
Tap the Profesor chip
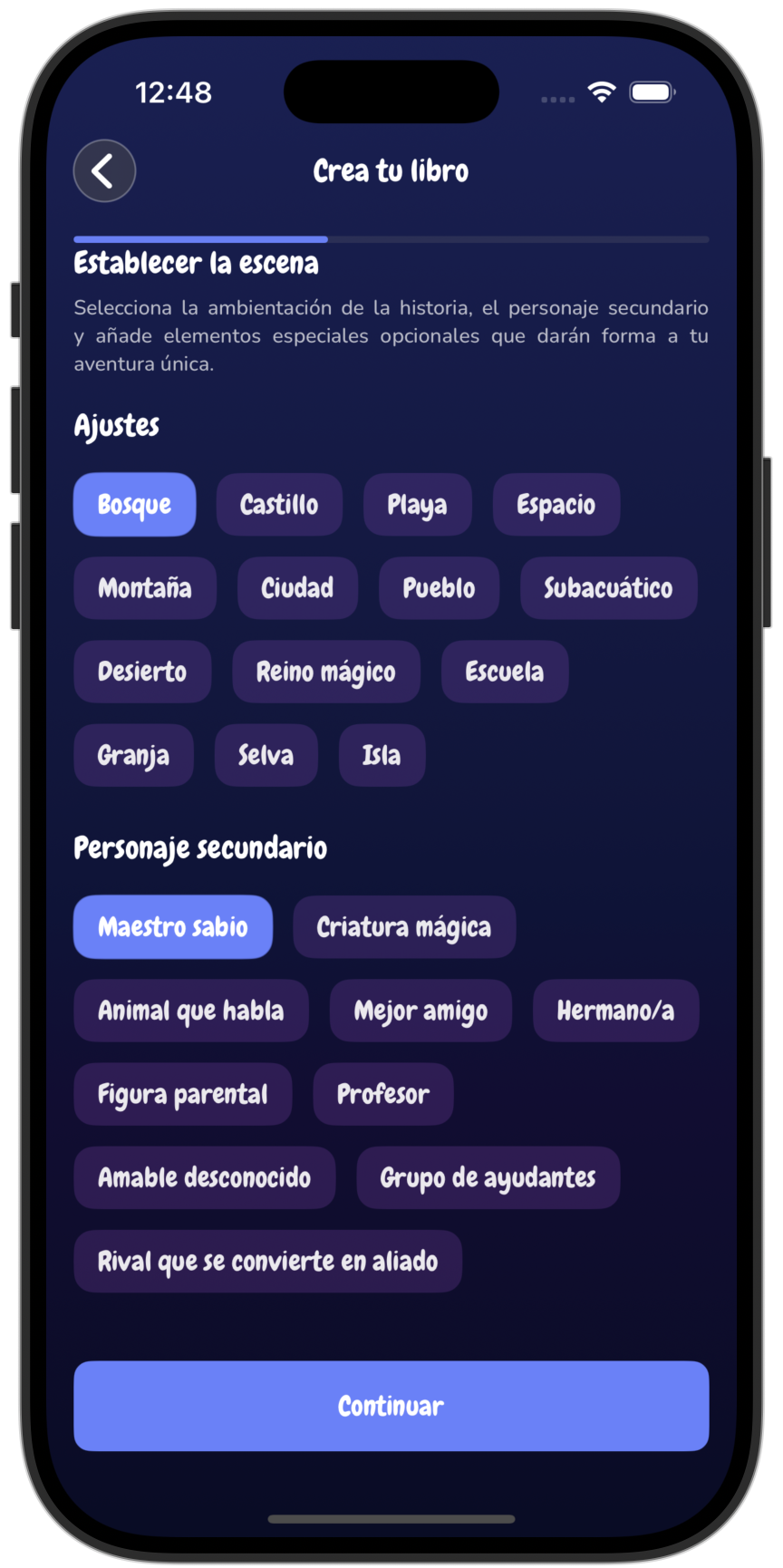(x=383, y=1094)
